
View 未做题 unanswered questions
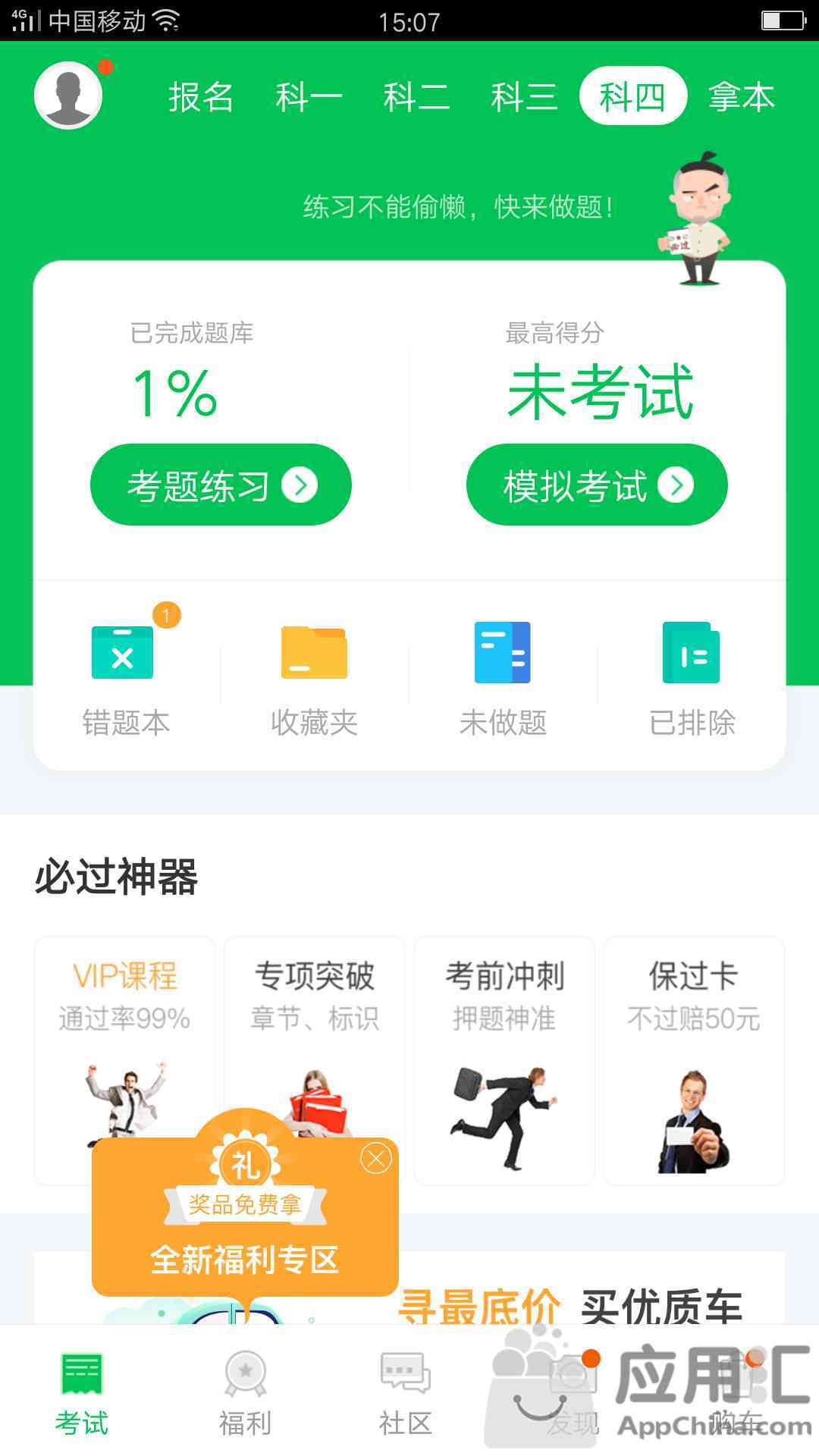click(x=503, y=679)
